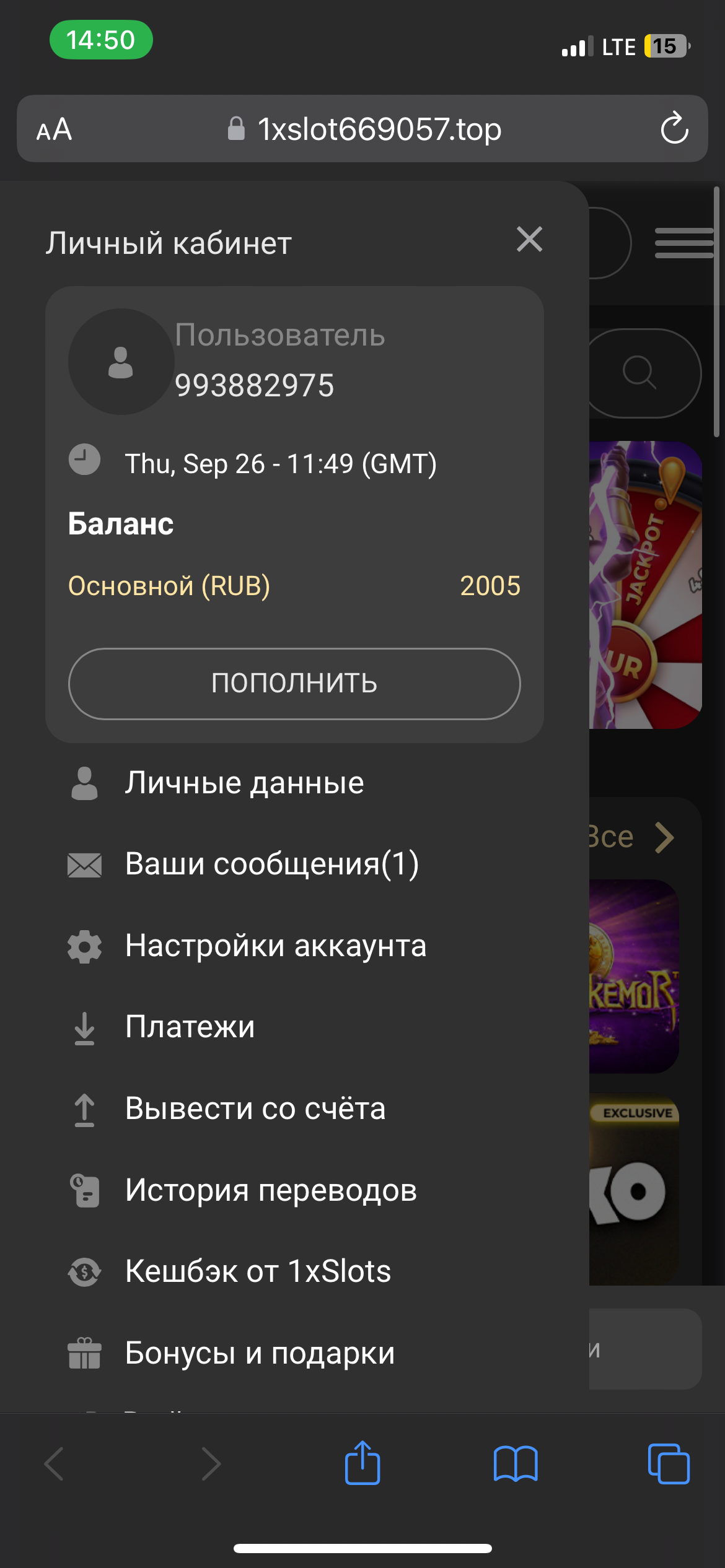This screenshot has width=725, height=1568.
Task: Close the Личный кабинет panel
Action: [x=529, y=240]
